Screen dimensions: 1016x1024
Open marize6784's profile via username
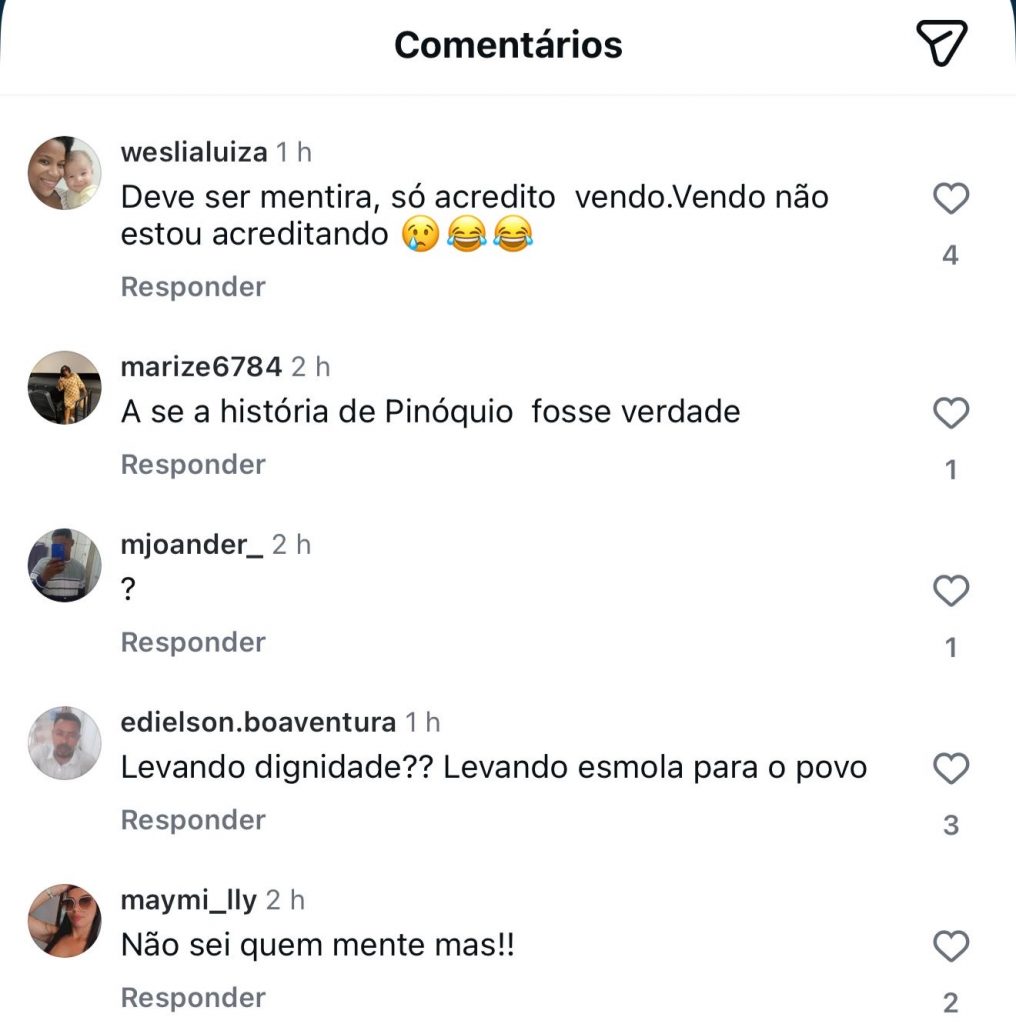[x=200, y=367]
